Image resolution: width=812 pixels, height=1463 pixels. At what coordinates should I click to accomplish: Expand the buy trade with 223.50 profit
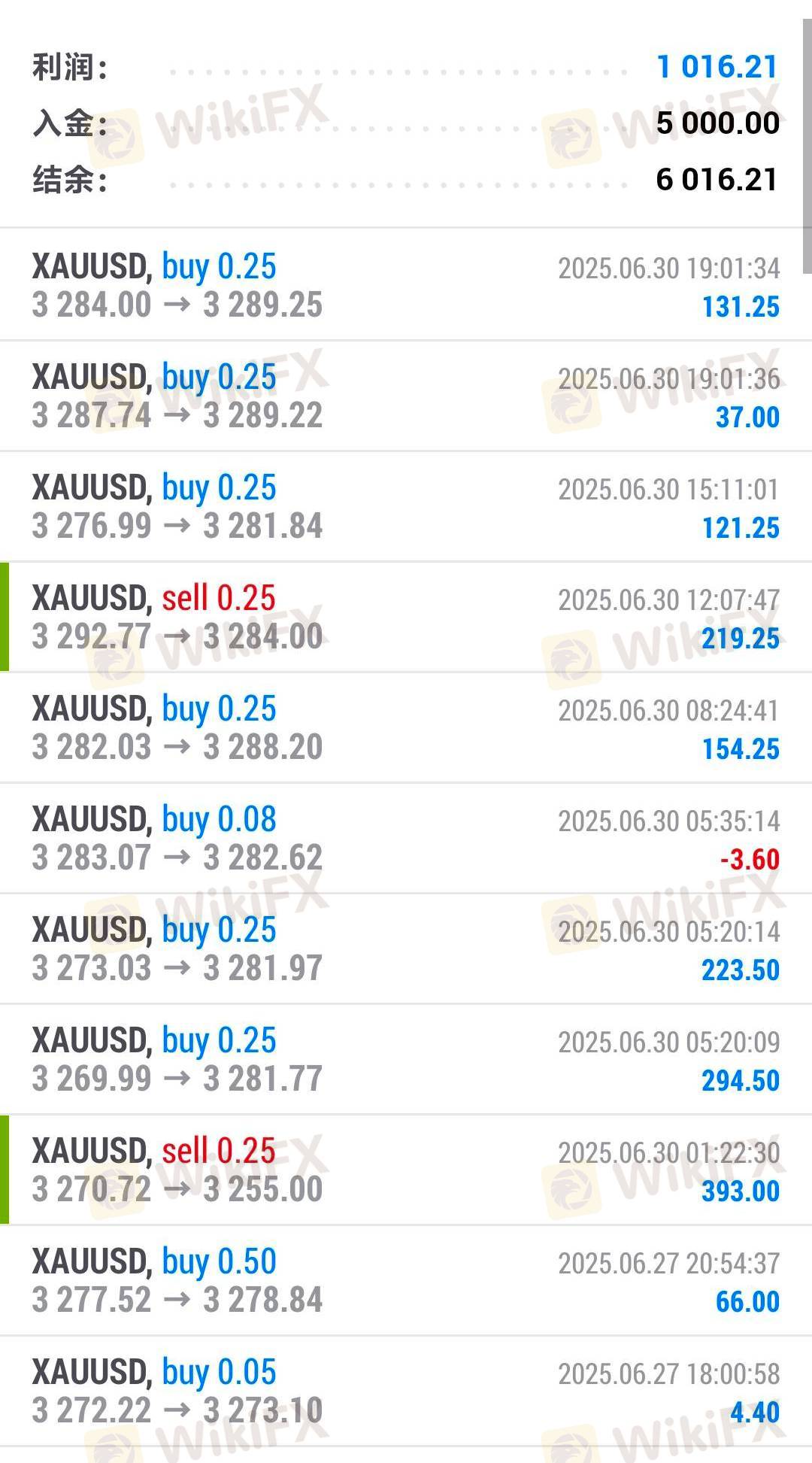pos(406,949)
